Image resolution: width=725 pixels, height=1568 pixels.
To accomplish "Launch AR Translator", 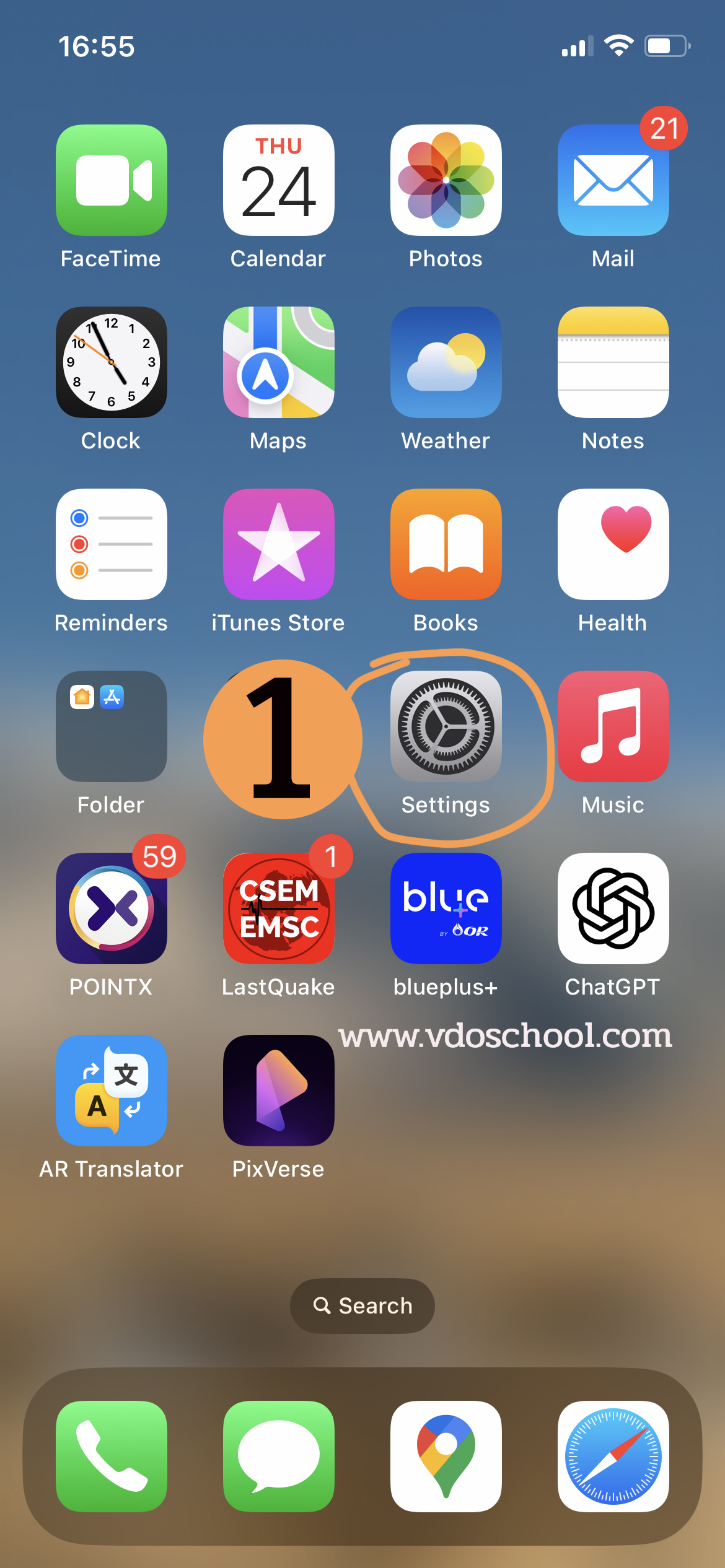I will click(112, 1090).
